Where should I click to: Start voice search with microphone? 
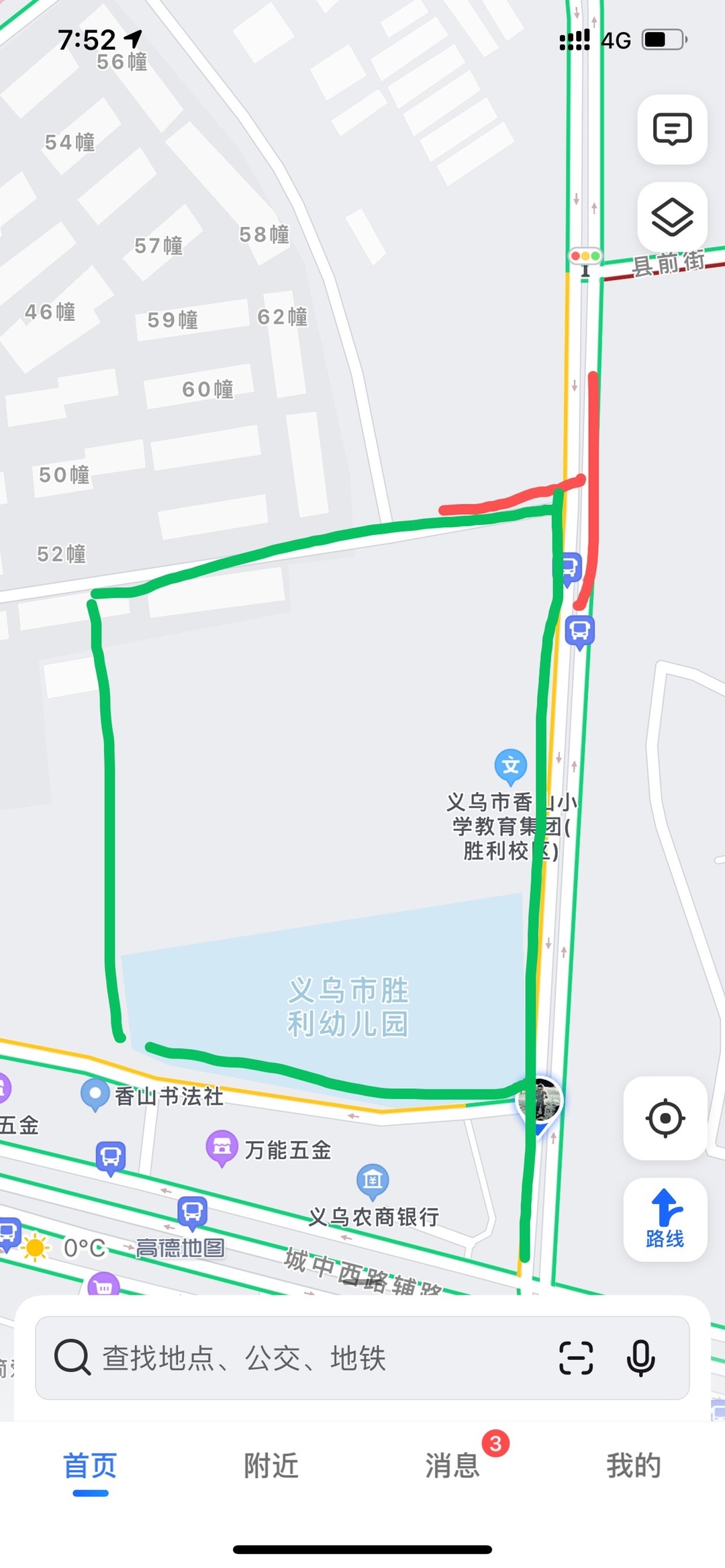(x=640, y=1358)
